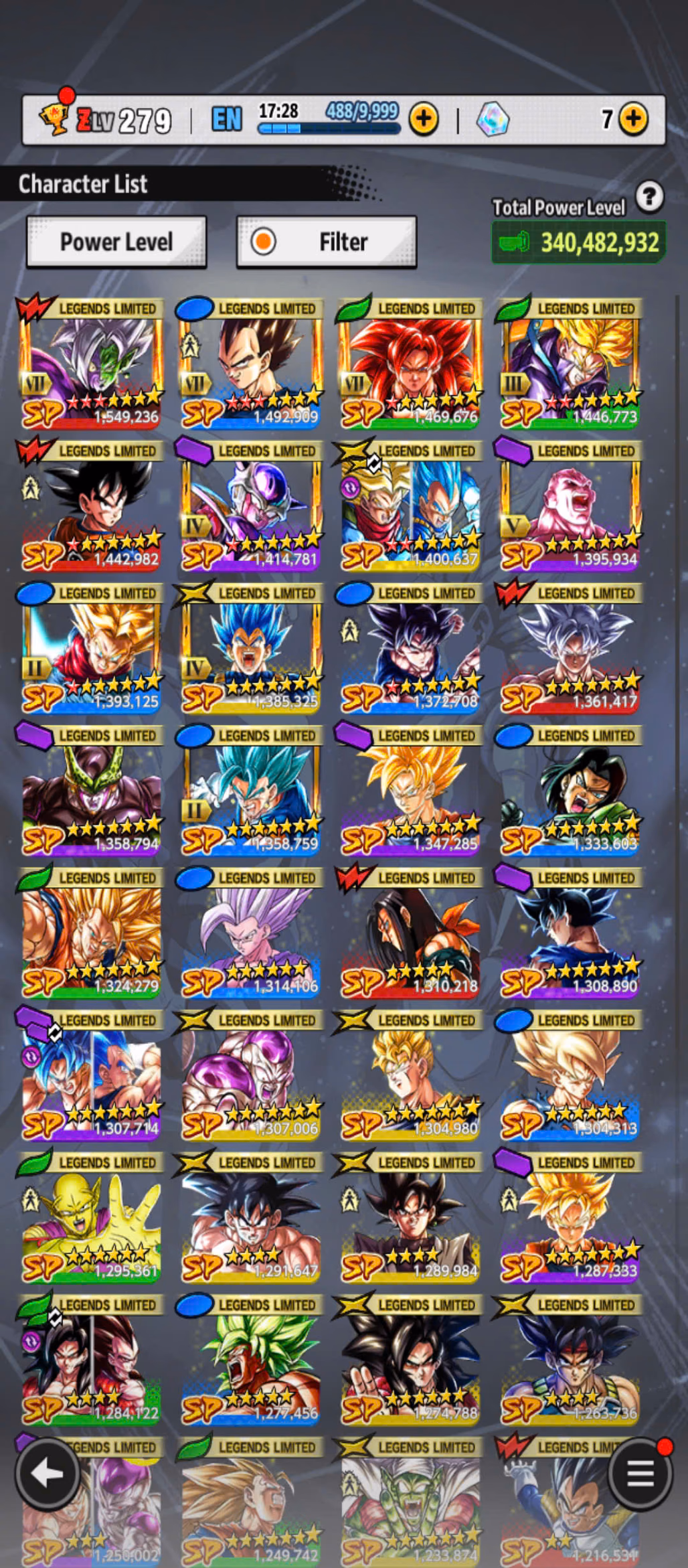The width and height of the screenshot is (688, 1568).
Task: Open the Filter options
Action: (x=327, y=242)
